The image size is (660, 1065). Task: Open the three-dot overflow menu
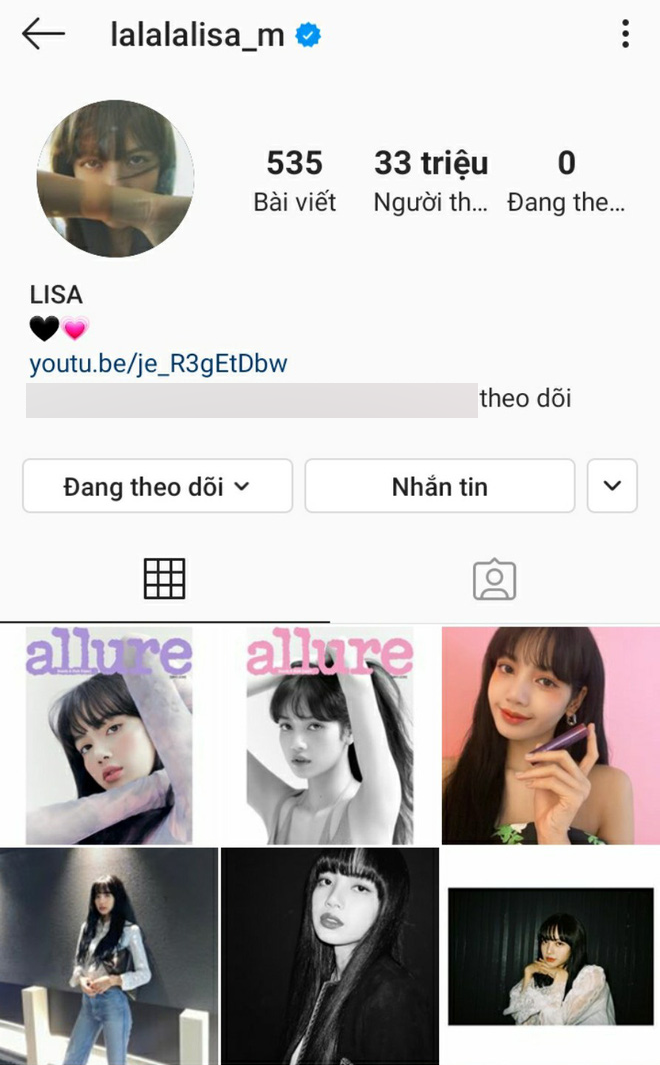[x=625, y=34]
